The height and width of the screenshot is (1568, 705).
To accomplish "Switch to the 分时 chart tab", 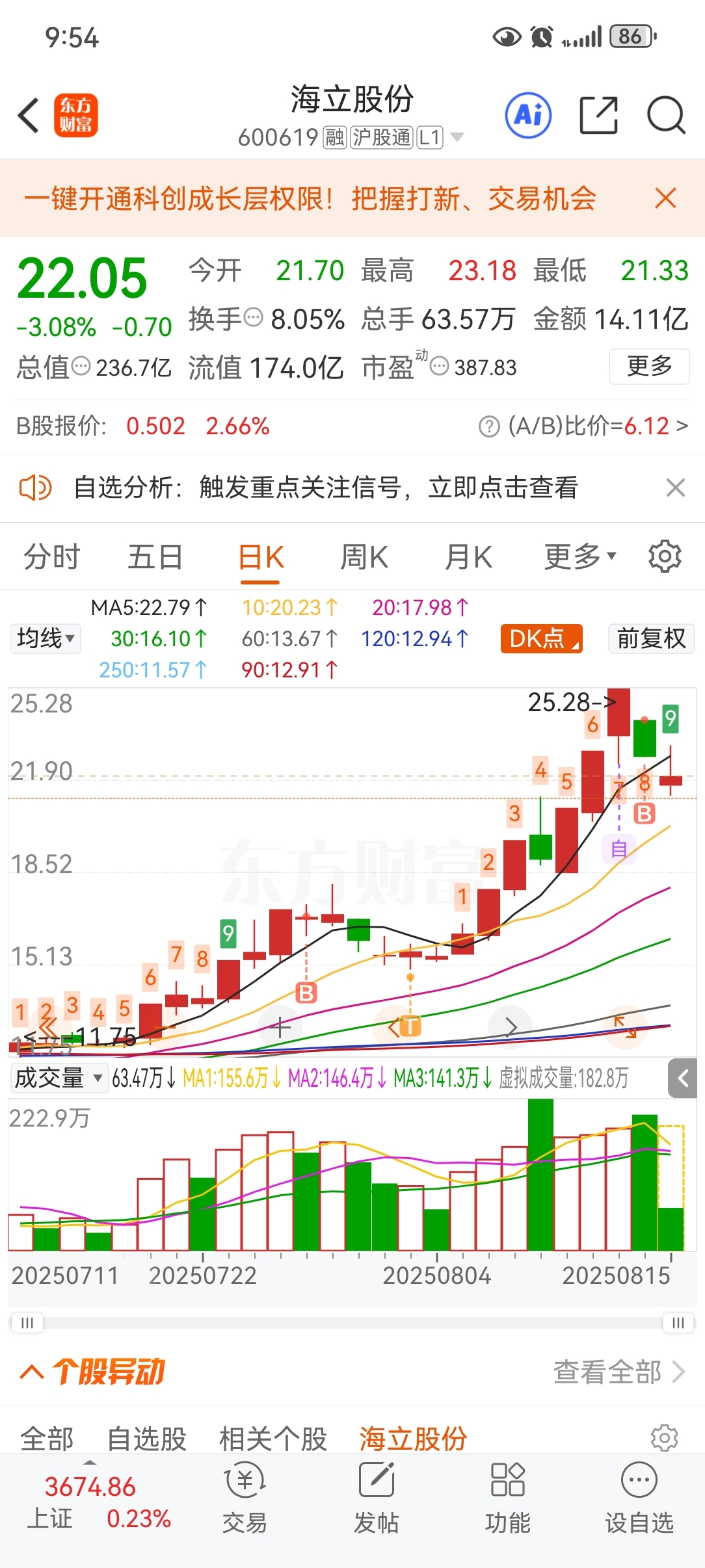I will coord(51,557).
